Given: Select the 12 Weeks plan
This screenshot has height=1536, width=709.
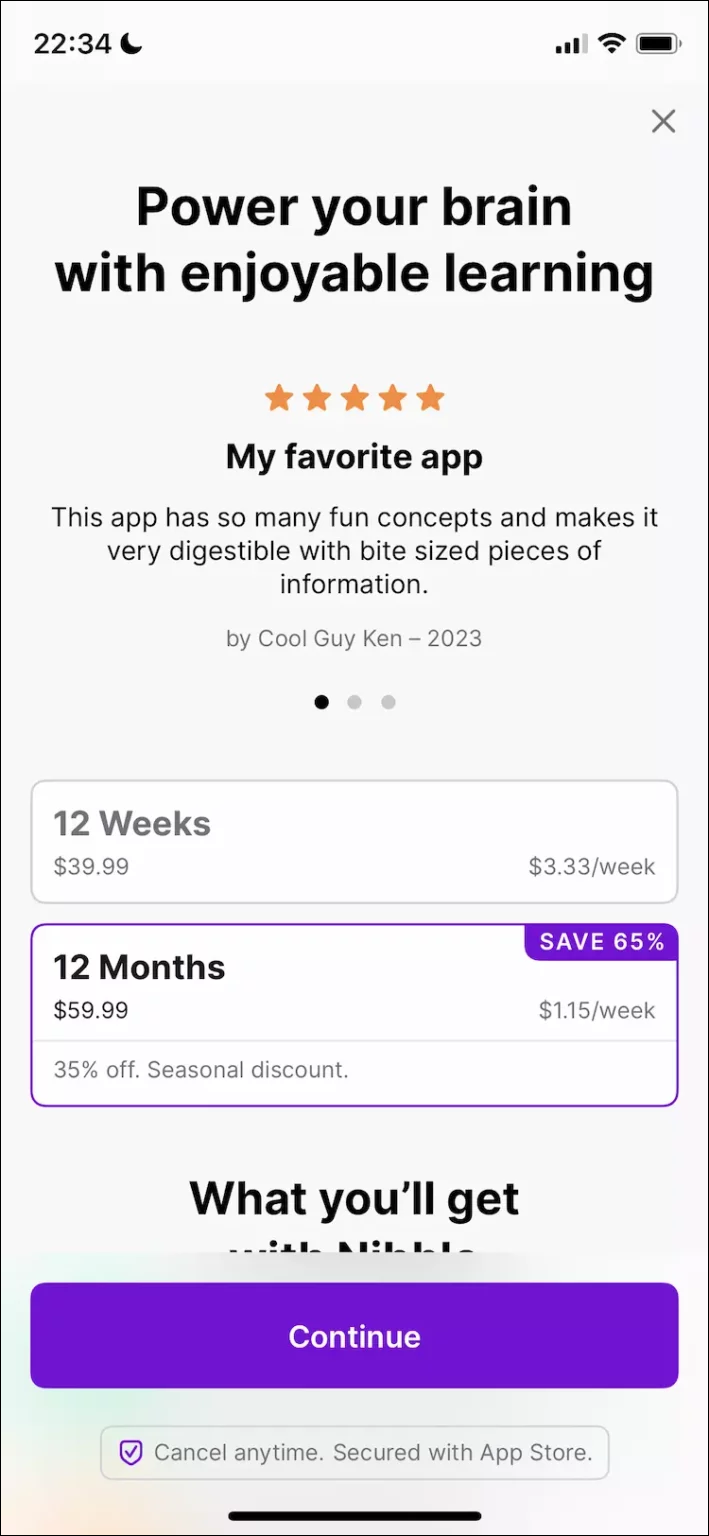Looking at the screenshot, I should [354, 842].
